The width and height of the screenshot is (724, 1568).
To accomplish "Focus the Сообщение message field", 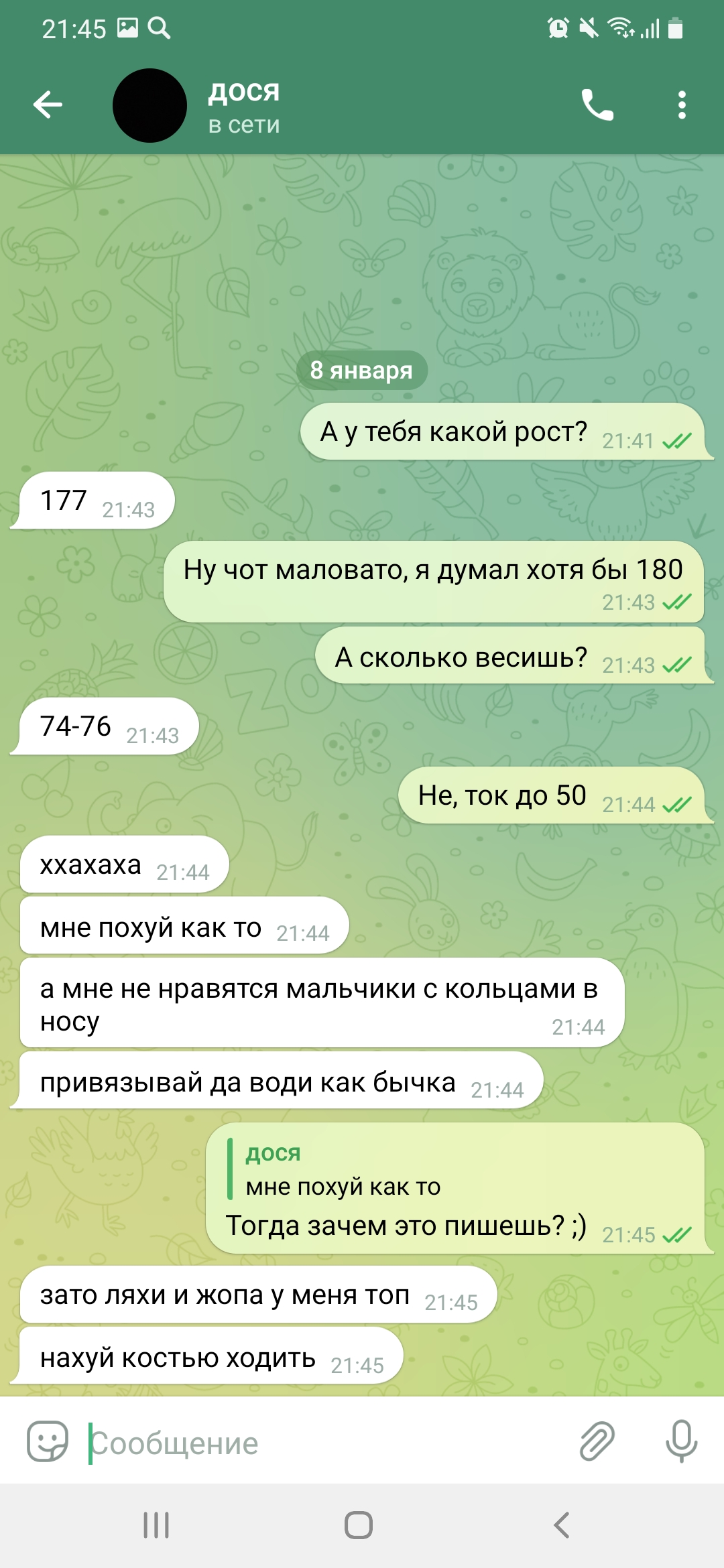I will (x=322, y=1443).
